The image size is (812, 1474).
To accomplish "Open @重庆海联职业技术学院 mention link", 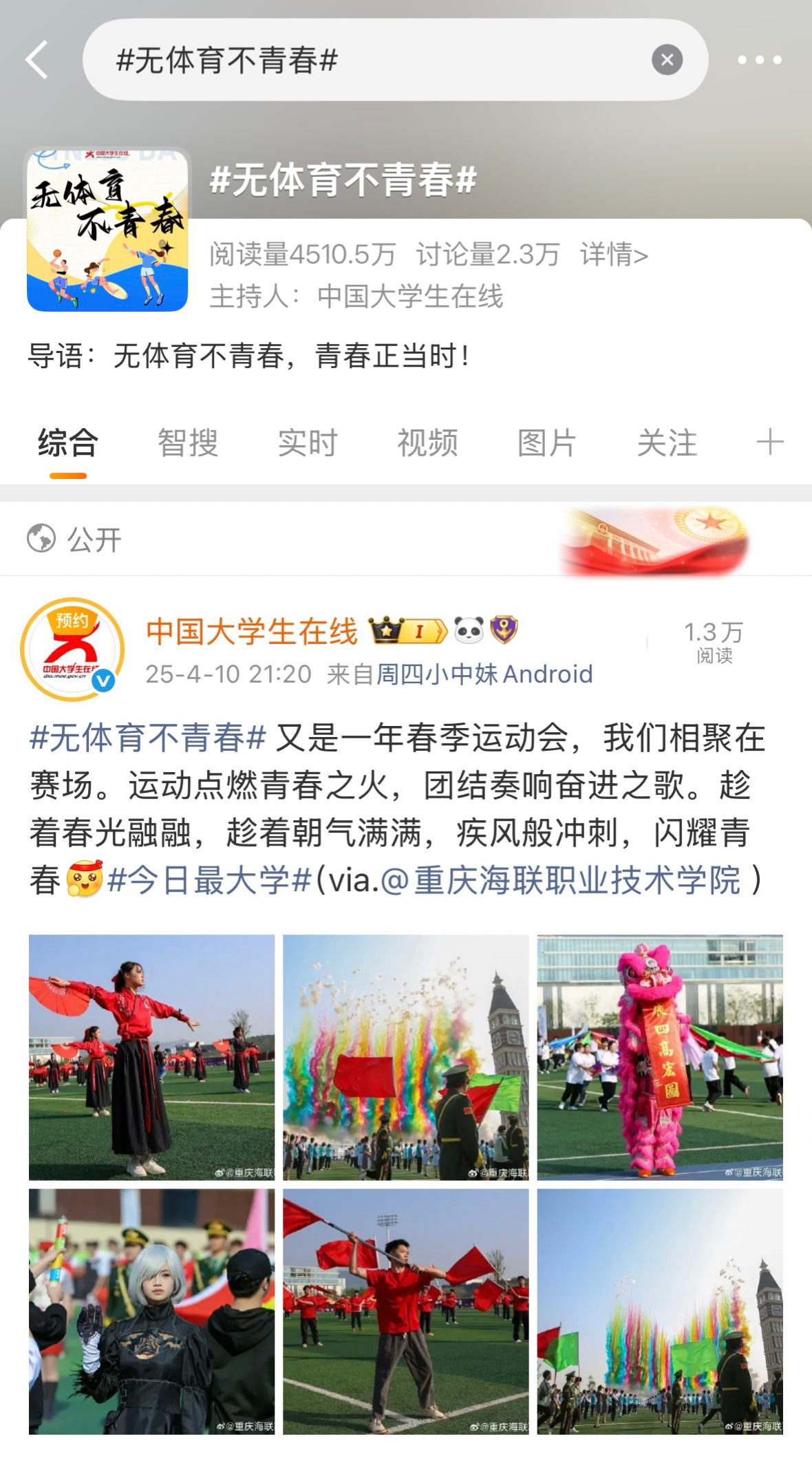I will [560, 880].
